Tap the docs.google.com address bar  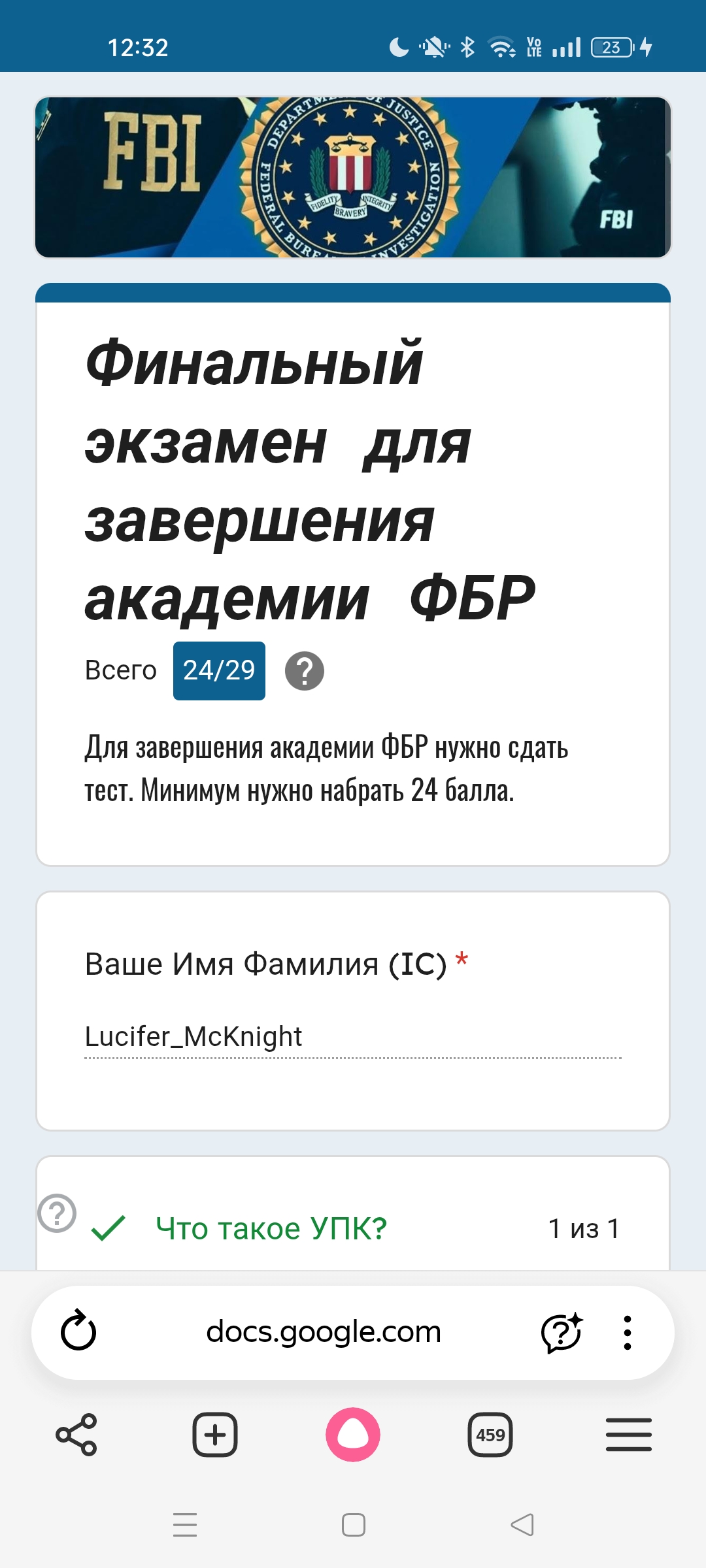click(x=324, y=1331)
